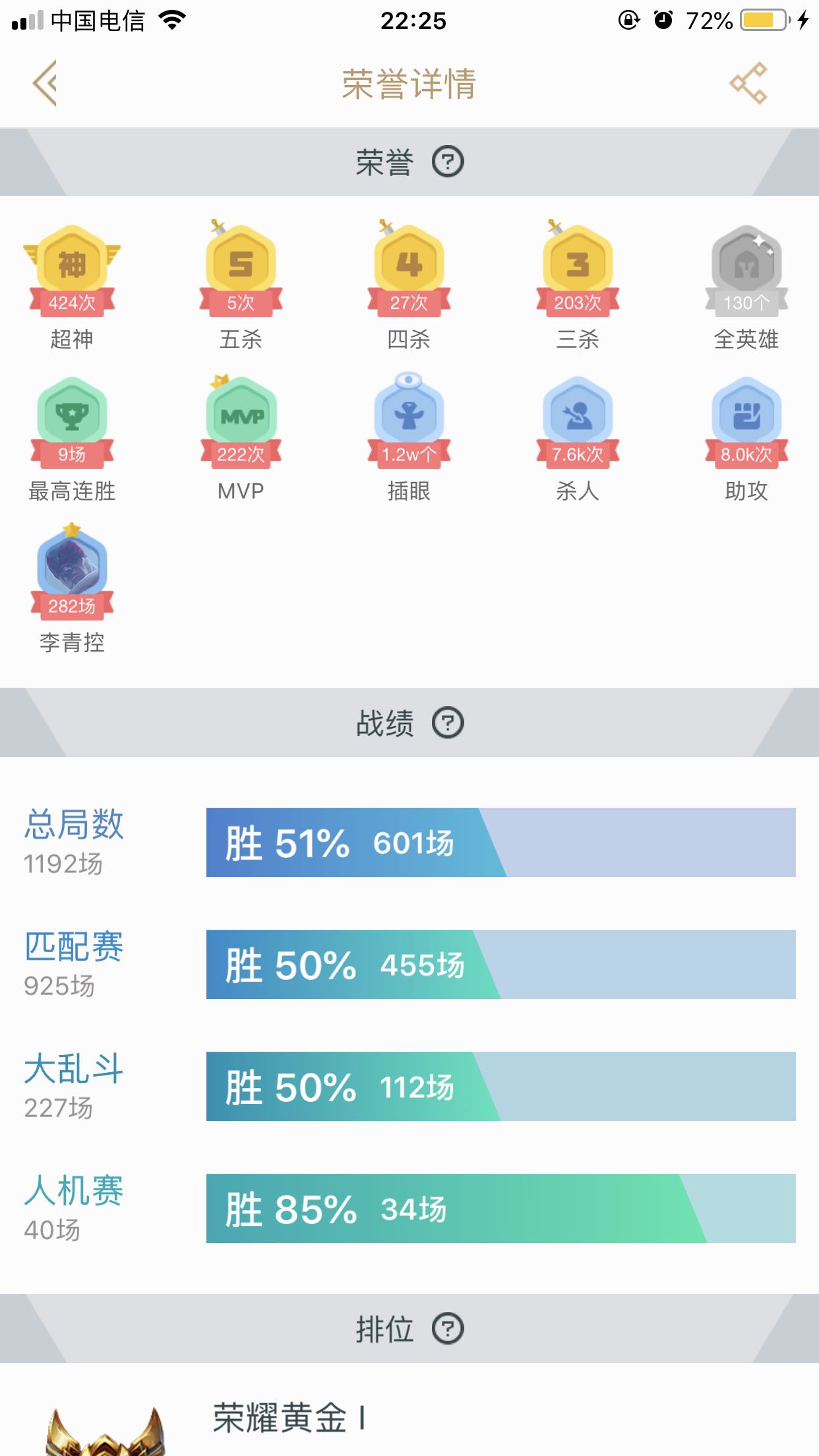
Task: Share the honor details page
Action: (x=748, y=83)
